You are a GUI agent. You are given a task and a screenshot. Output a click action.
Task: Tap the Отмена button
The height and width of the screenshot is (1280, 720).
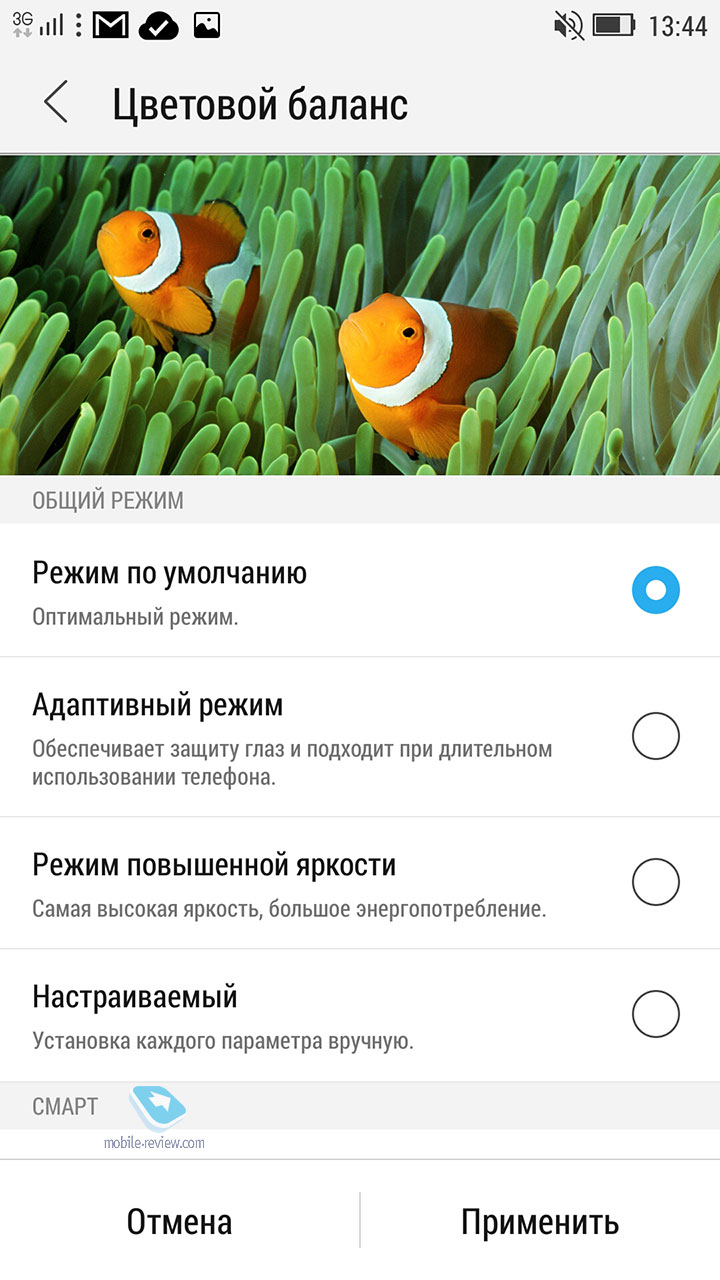click(x=179, y=1221)
